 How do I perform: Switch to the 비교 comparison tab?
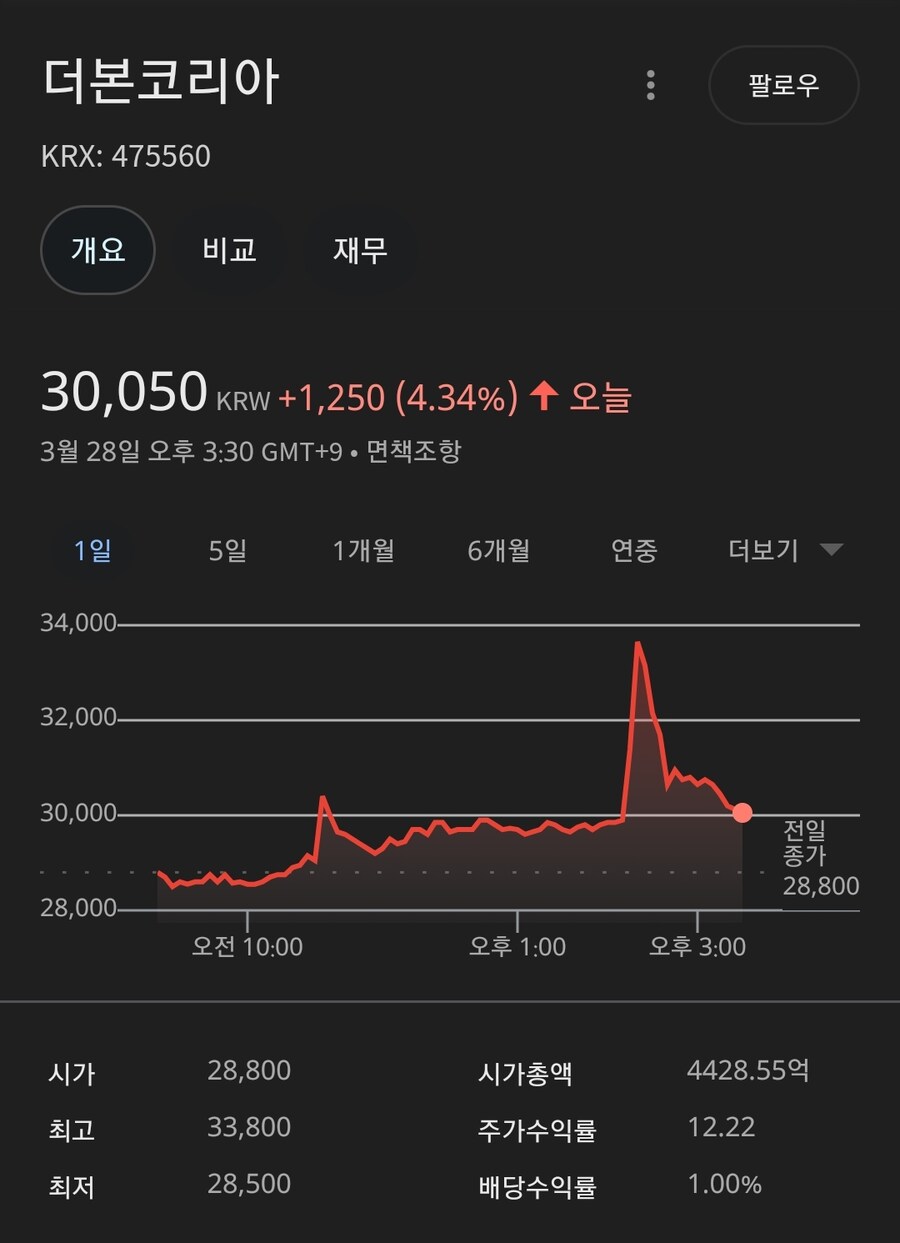tap(228, 250)
